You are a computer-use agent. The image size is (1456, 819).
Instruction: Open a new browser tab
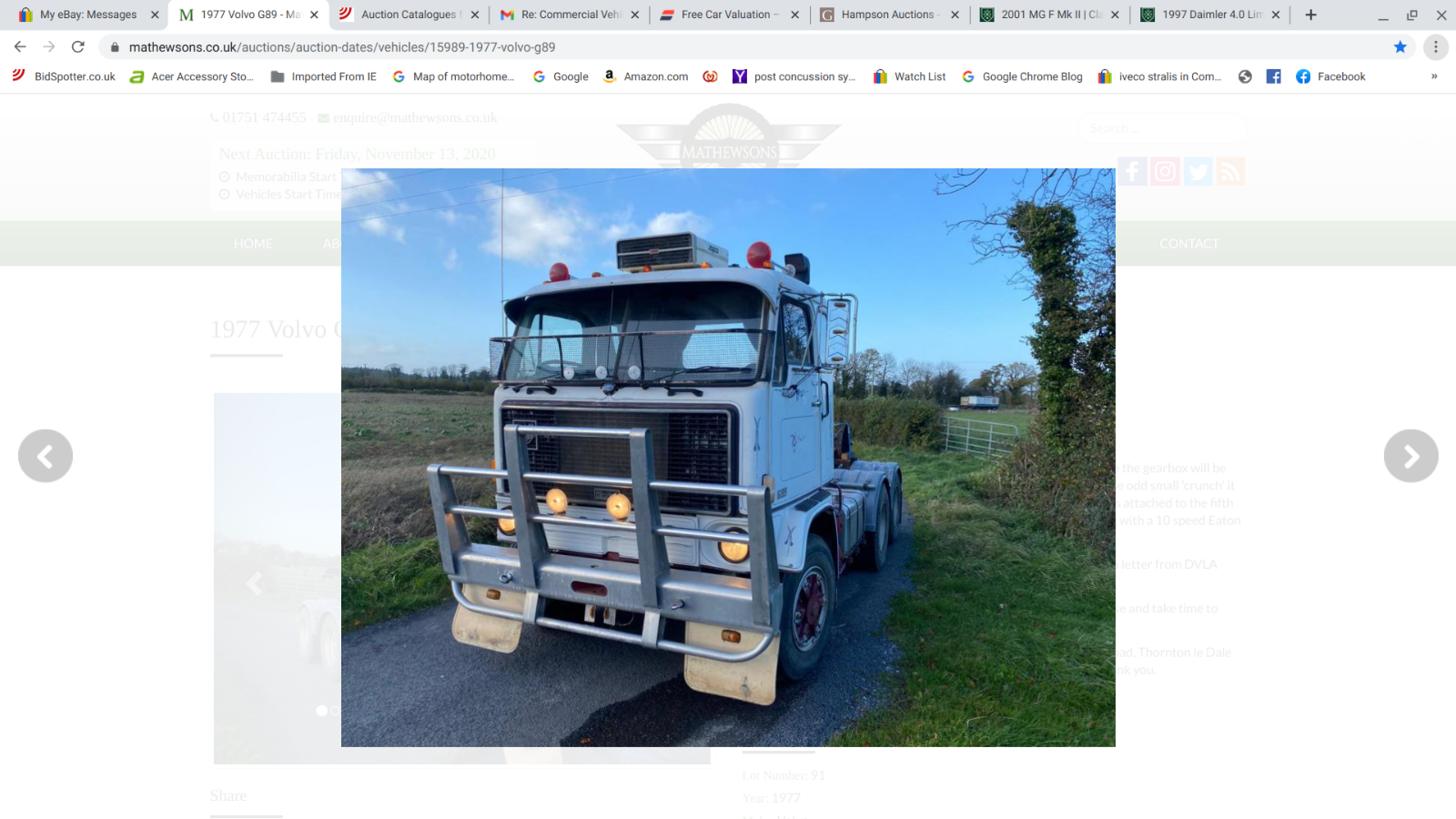click(1310, 15)
